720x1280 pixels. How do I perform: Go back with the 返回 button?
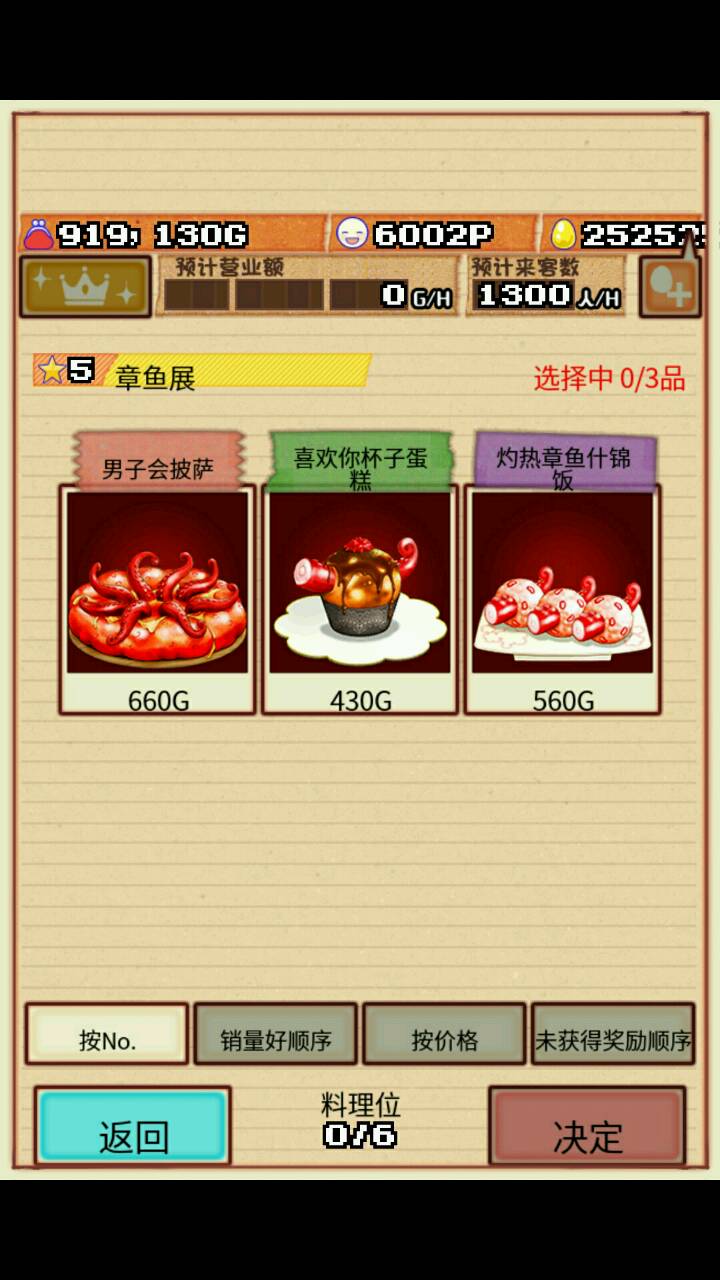[x=133, y=1127]
